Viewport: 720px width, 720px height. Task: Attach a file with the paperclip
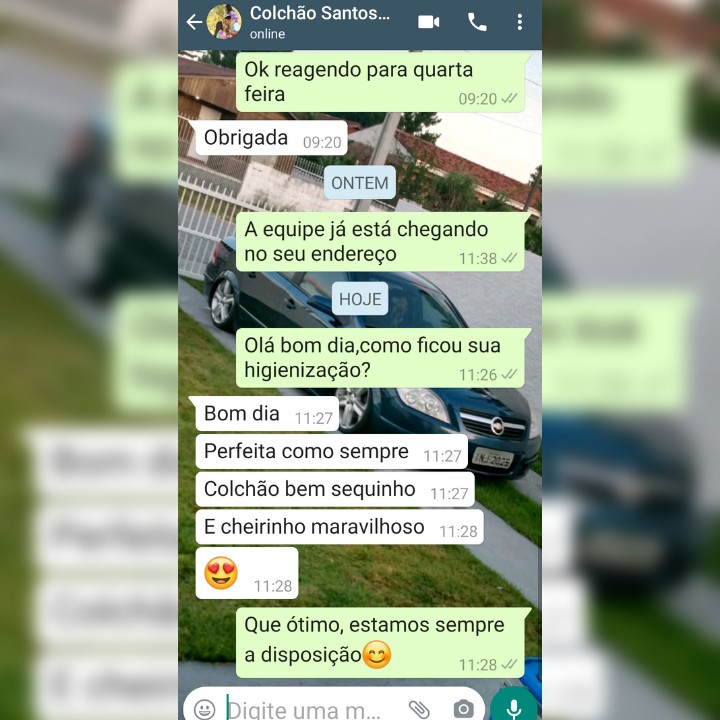click(419, 709)
